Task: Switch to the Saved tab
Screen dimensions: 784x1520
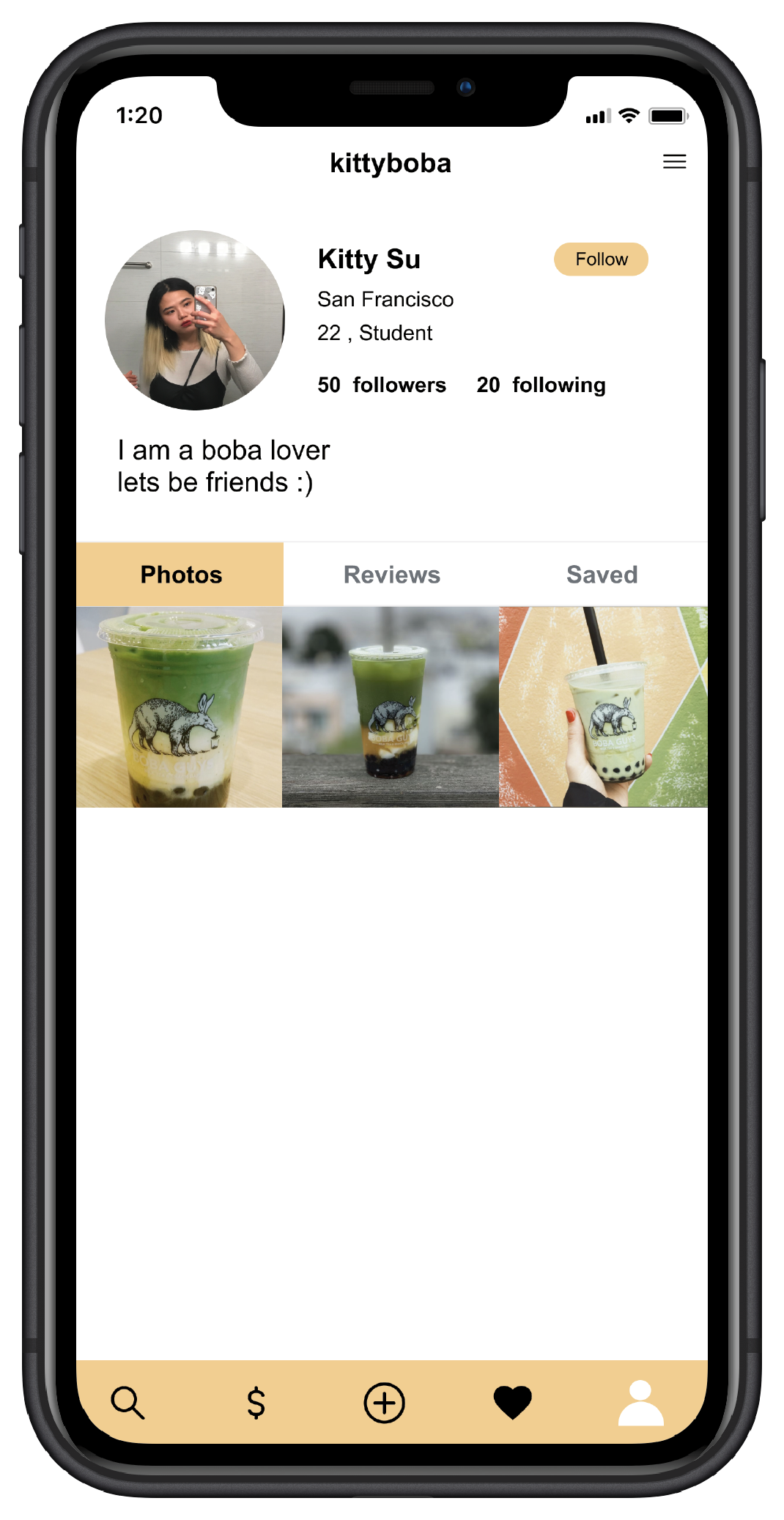Action: click(602, 575)
